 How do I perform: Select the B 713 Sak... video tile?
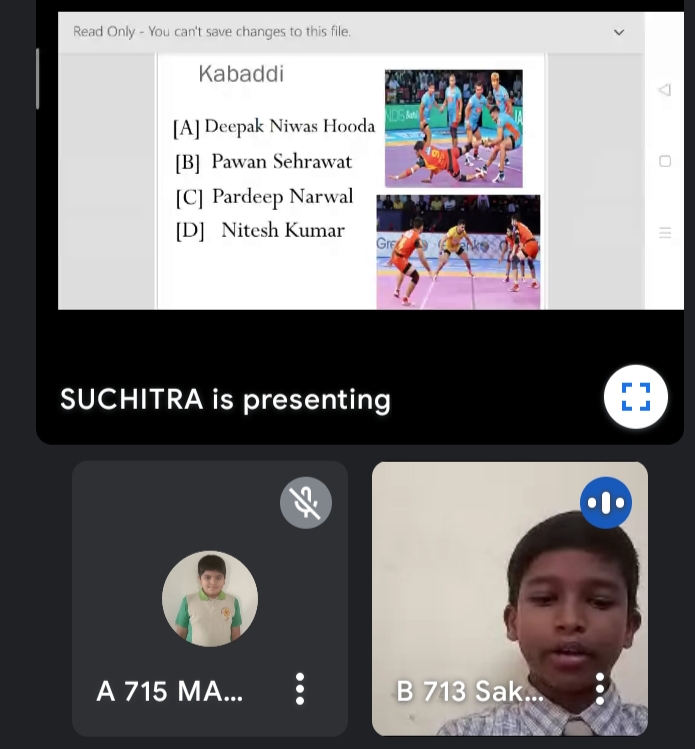click(509, 598)
